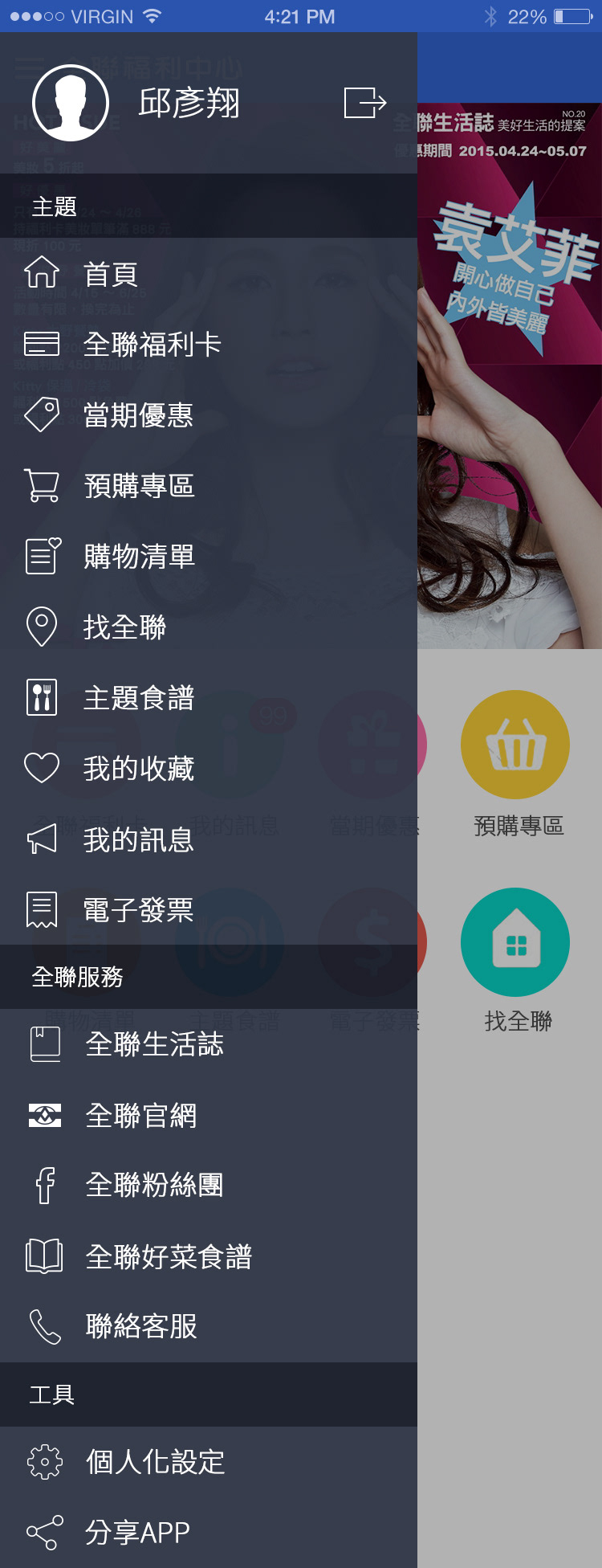Tap the teal 找全聯 store icon
Screen dimensions: 602x1568
click(x=515, y=942)
